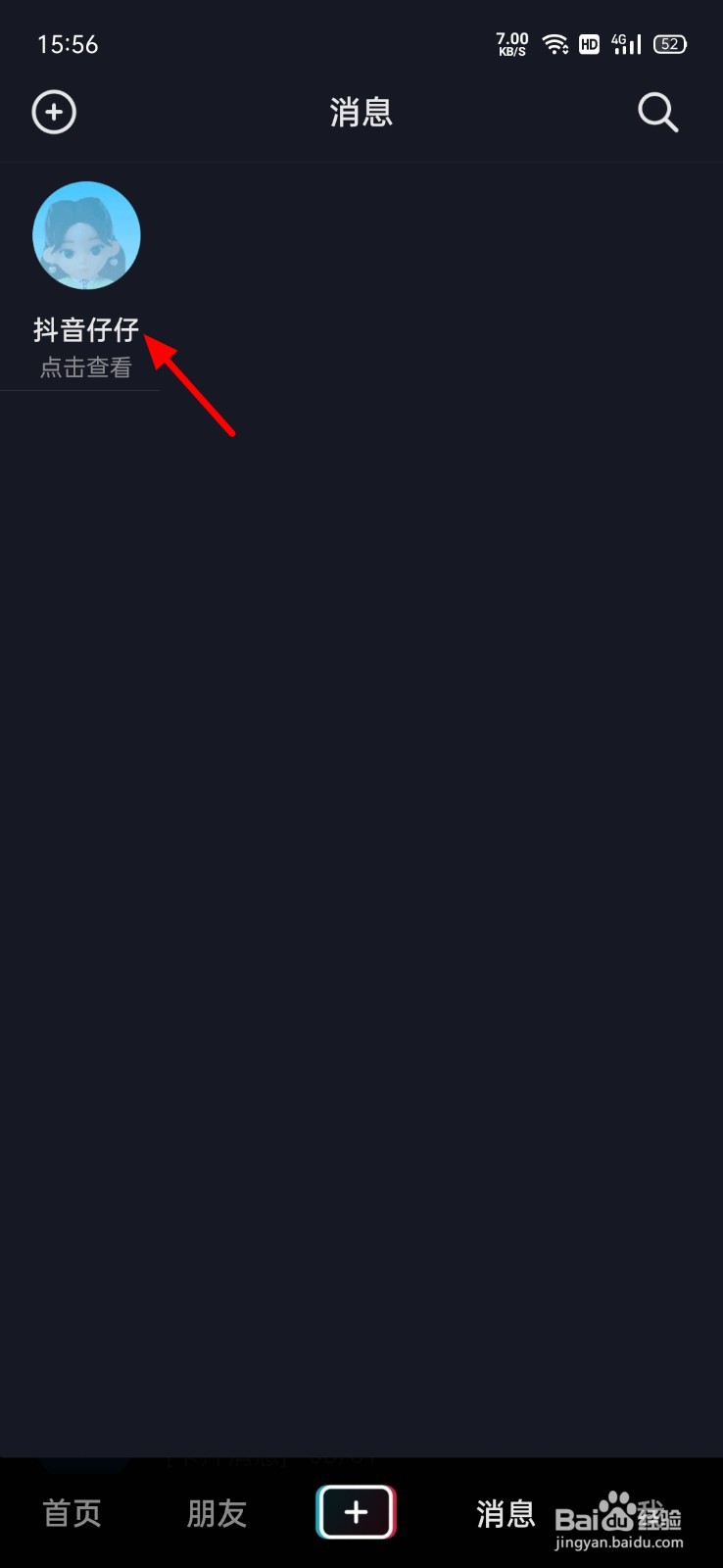Tap the 4G signal strength icon
The width and height of the screenshot is (723, 1568).
626,44
